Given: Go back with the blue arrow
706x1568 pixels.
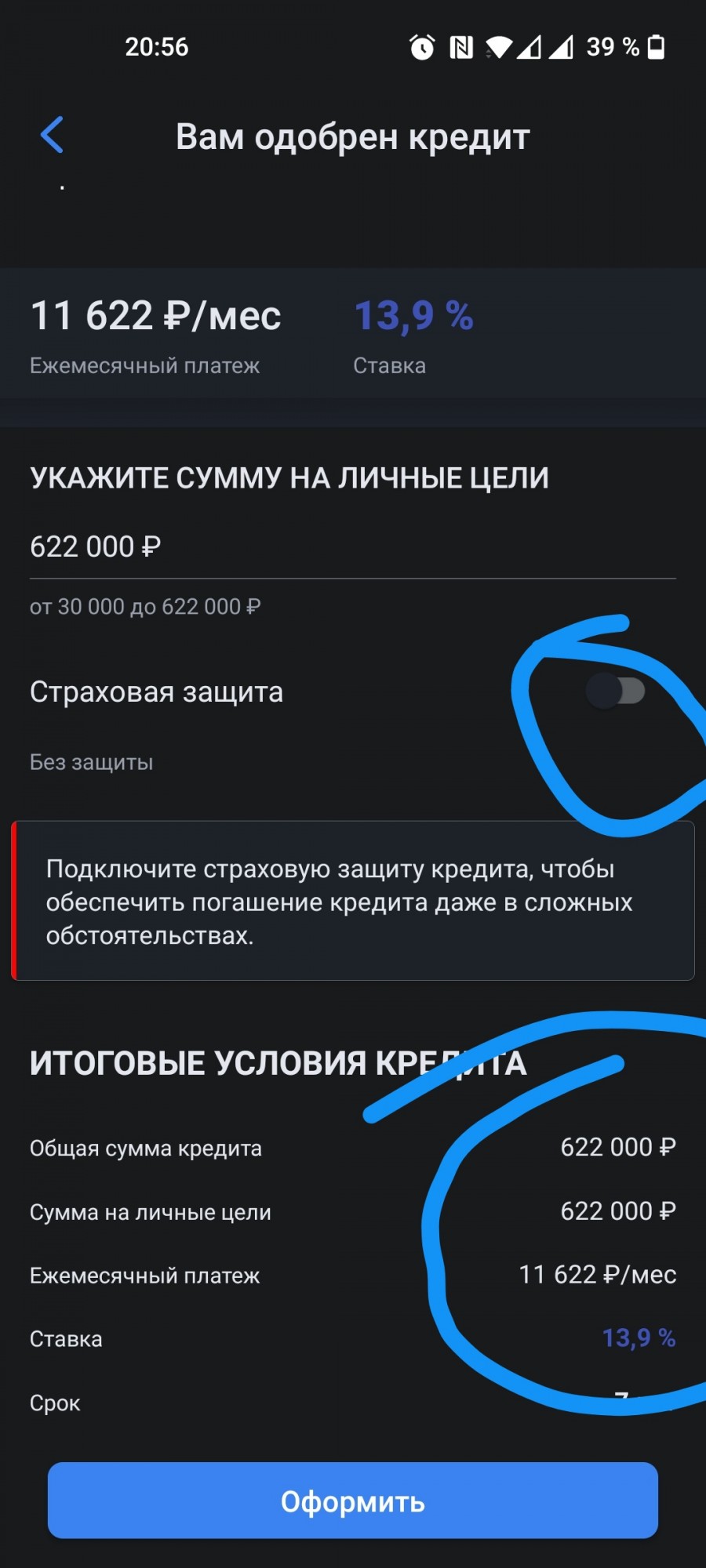Looking at the screenshot, I should (x=52, y=135).
